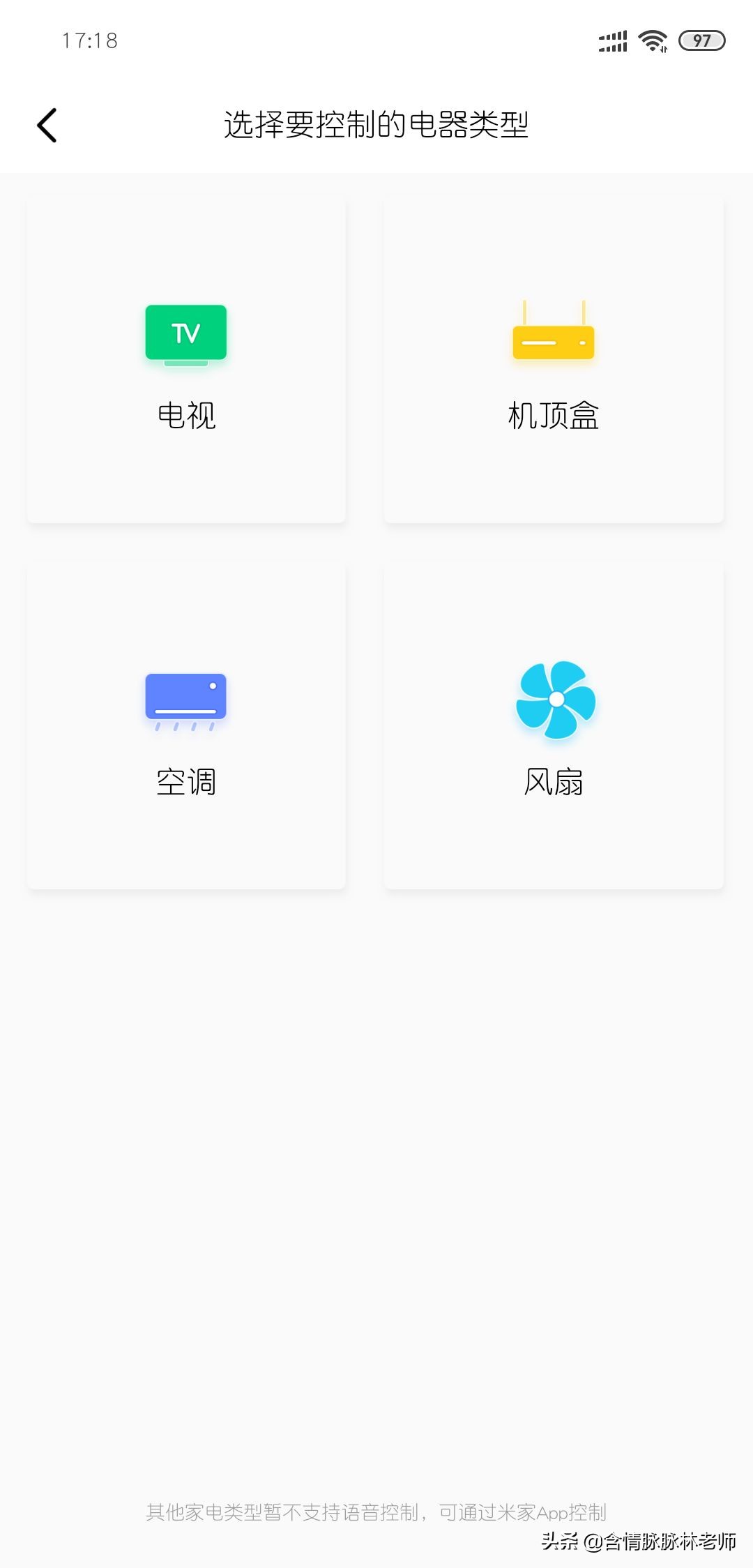Select the green TV icon
The image size is (753, 1568).
(x=185, y=333)
